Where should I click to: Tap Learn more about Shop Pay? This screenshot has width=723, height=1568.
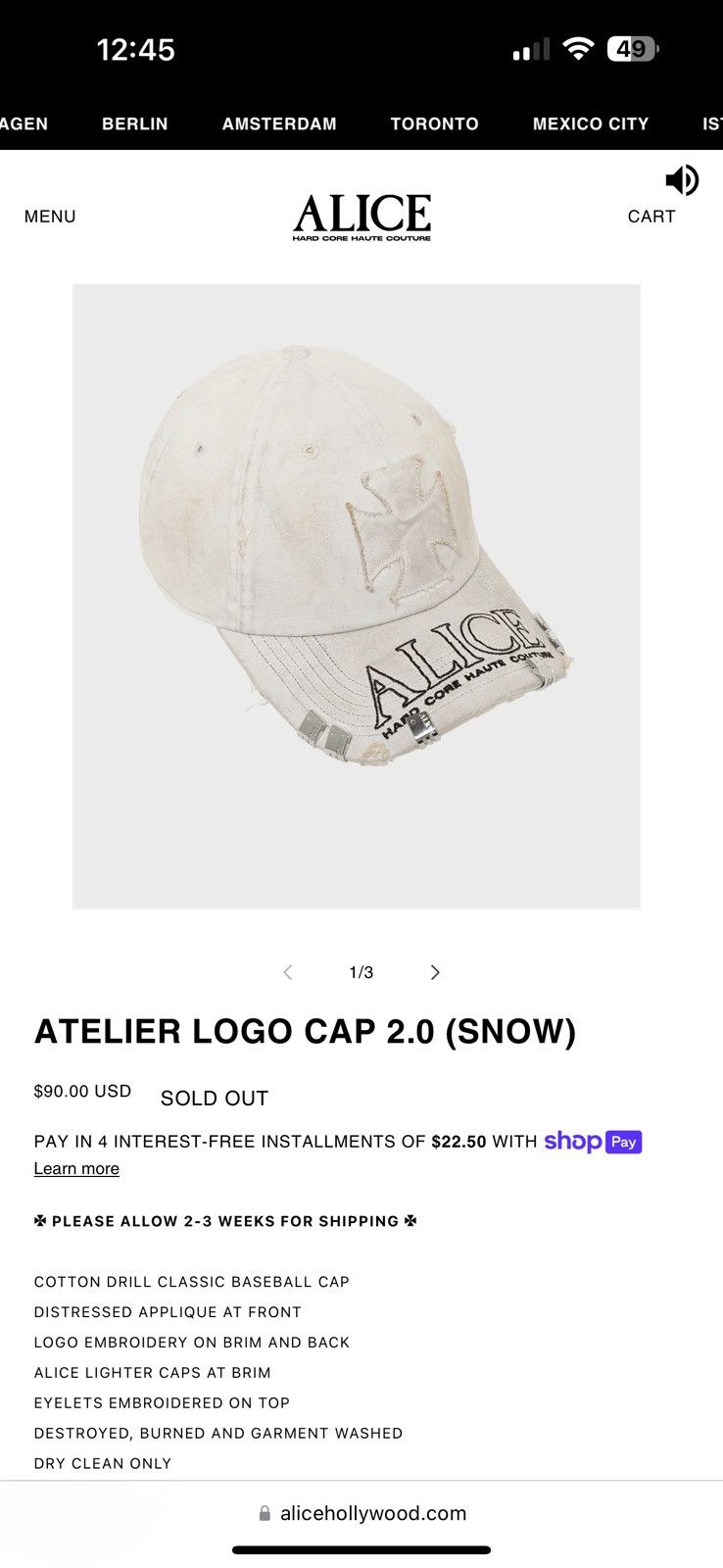point(76,1168)
